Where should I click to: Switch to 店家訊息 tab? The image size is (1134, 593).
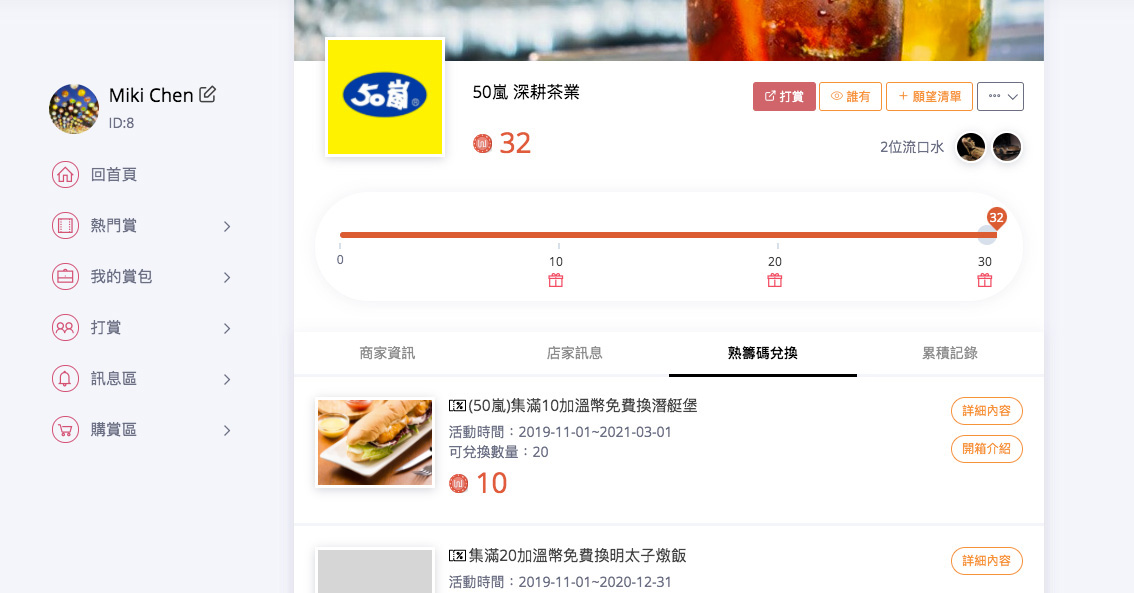575,353
